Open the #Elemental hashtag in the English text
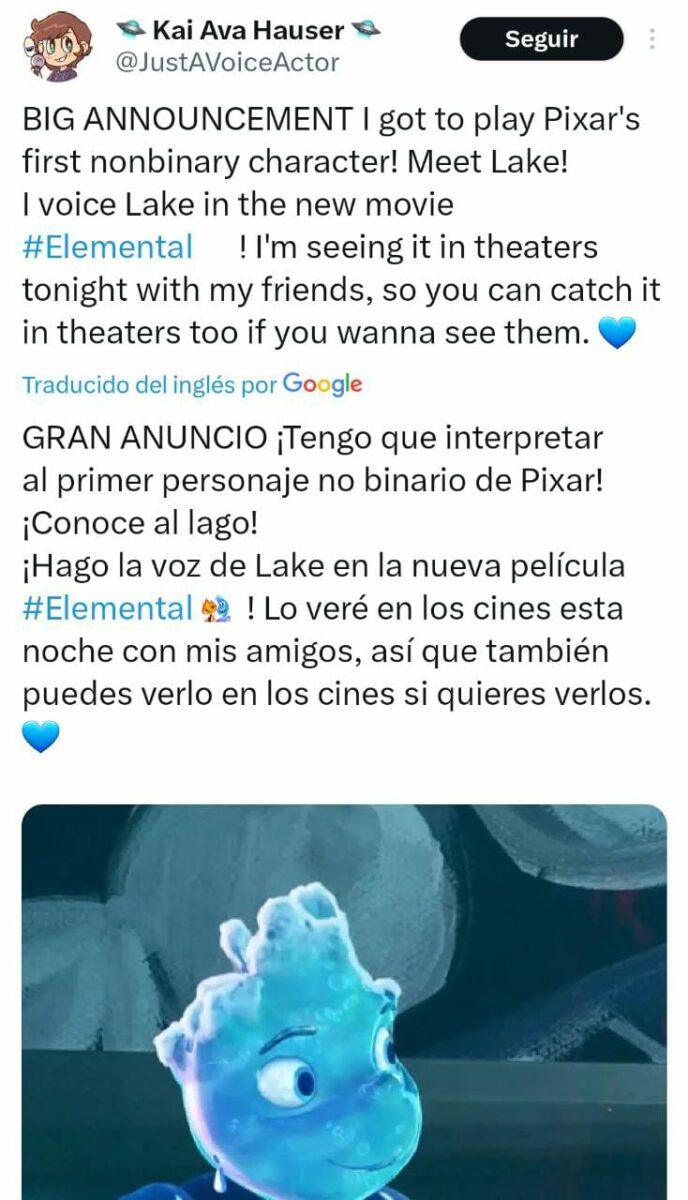This screenshot has width=688, height=1200. 107,247
